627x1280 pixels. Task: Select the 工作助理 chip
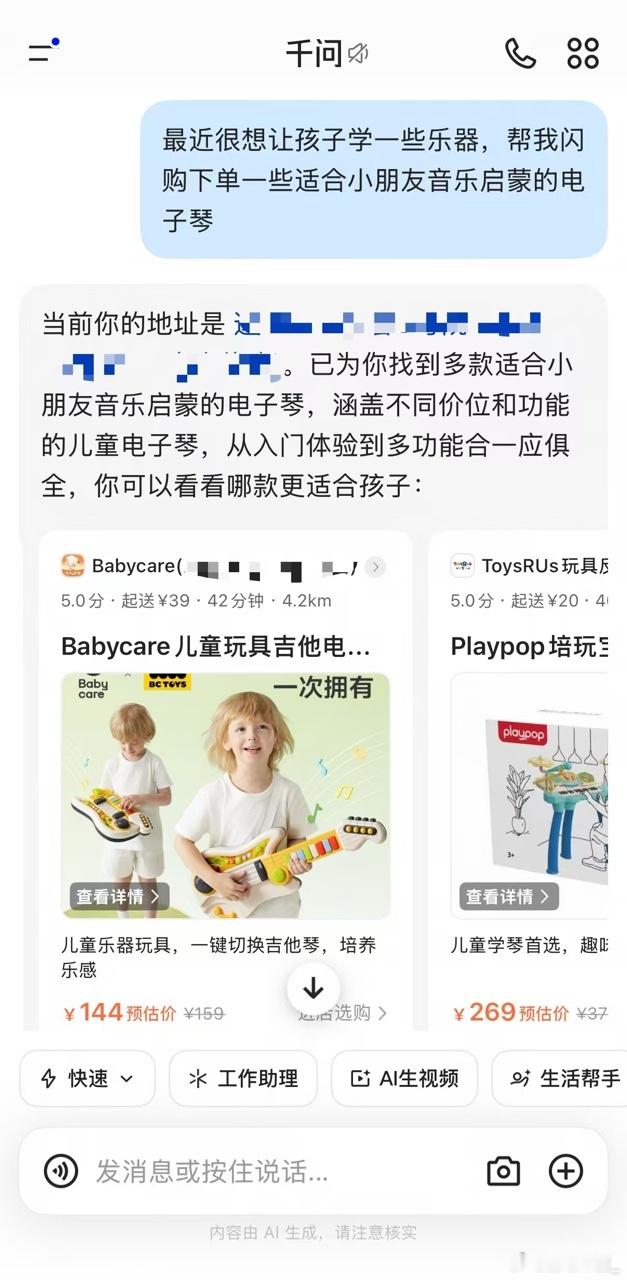pos(243,1078)
